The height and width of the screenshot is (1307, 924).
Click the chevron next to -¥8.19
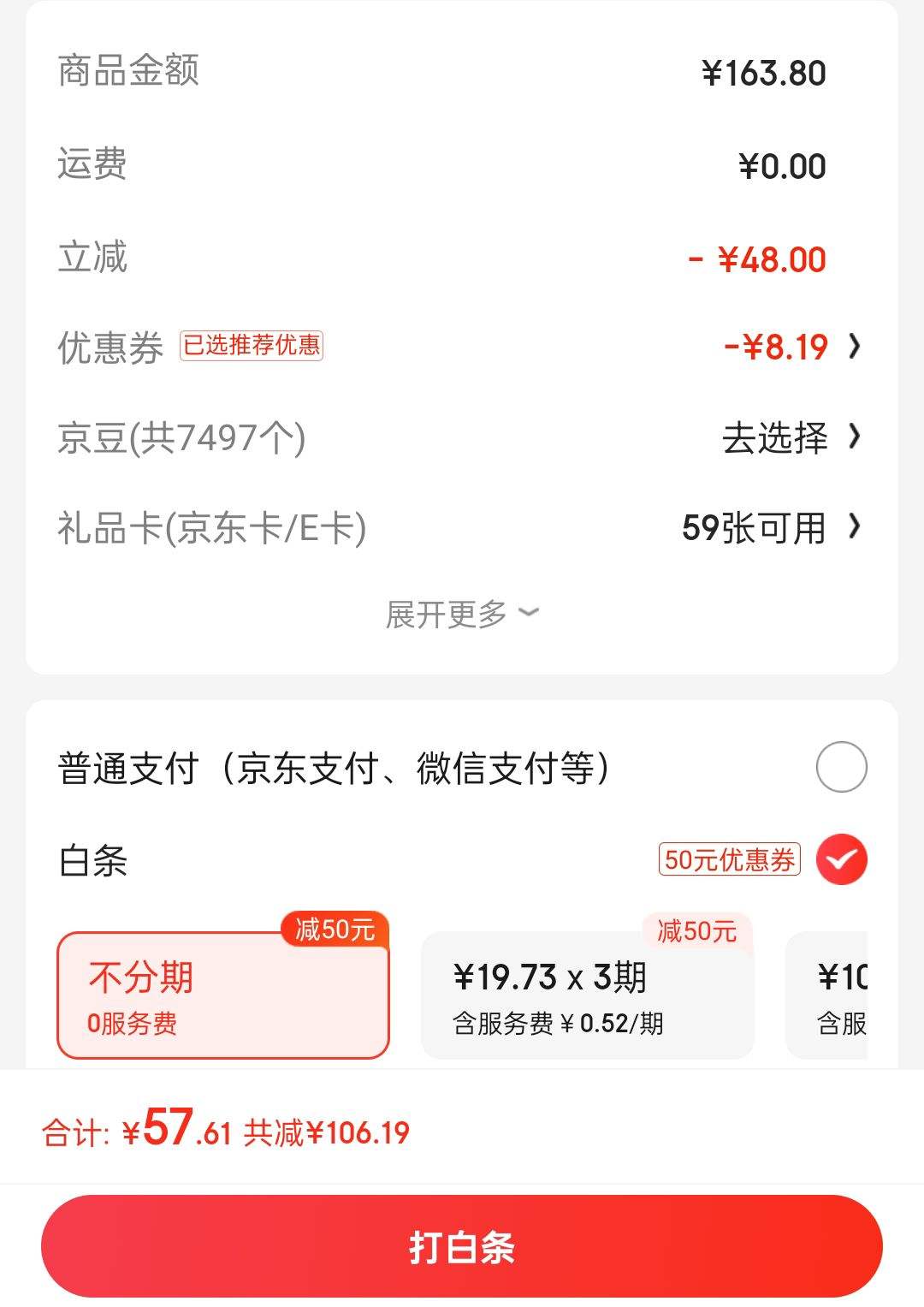pyautogui.click(x=854, y=347)
